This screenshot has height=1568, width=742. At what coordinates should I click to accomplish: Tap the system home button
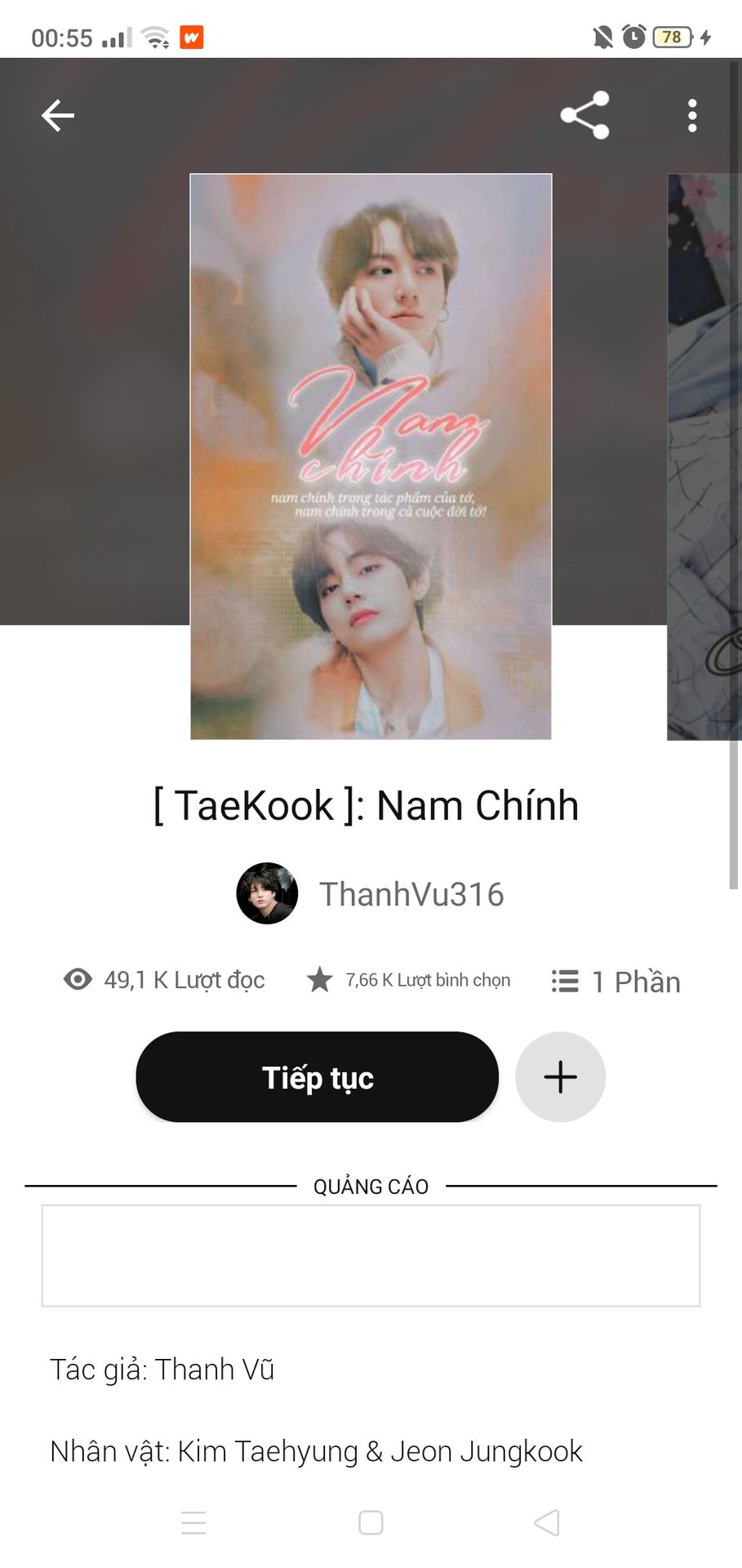click(371, 1522)
